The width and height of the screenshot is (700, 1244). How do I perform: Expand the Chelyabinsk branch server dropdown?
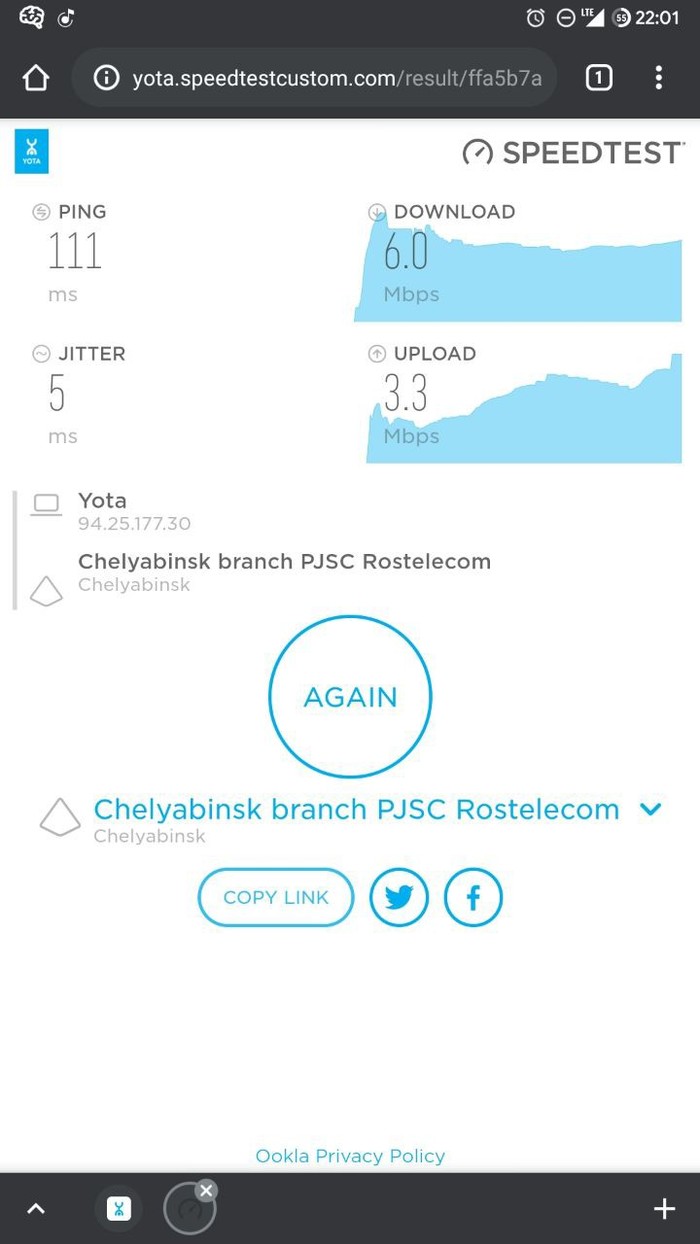coord(650,809)
